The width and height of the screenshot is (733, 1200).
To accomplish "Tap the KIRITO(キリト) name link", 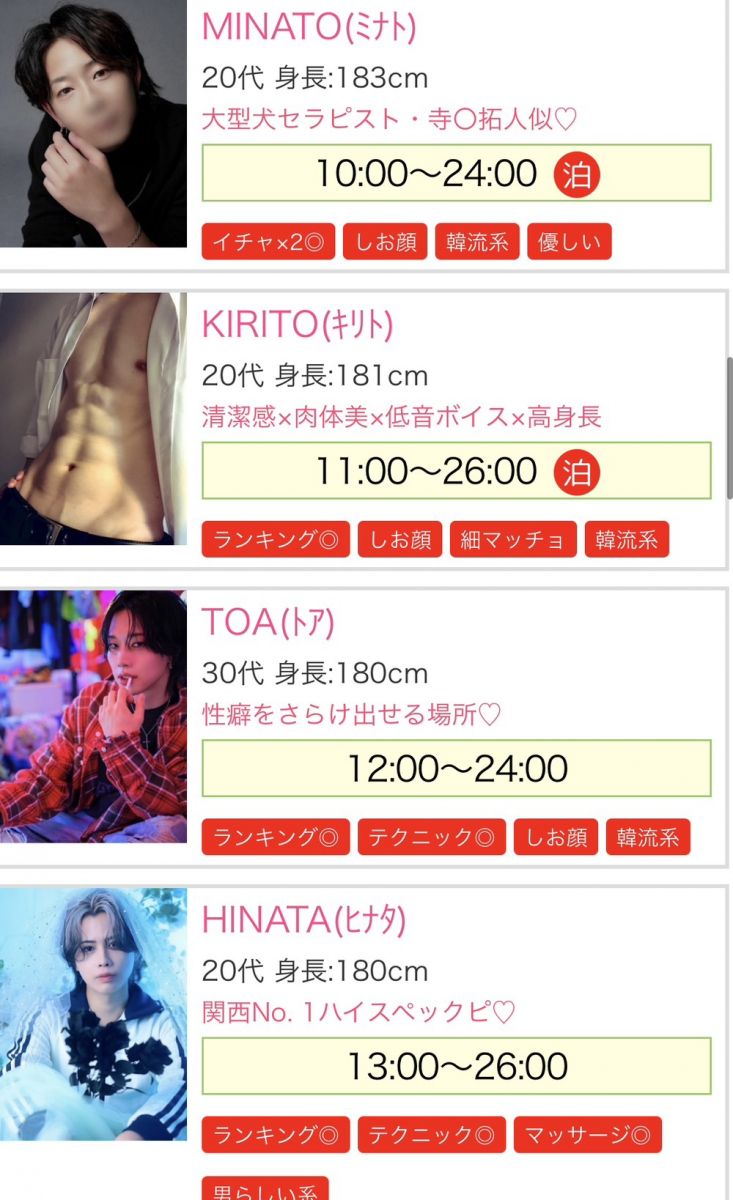I will (x=298, y=324).
